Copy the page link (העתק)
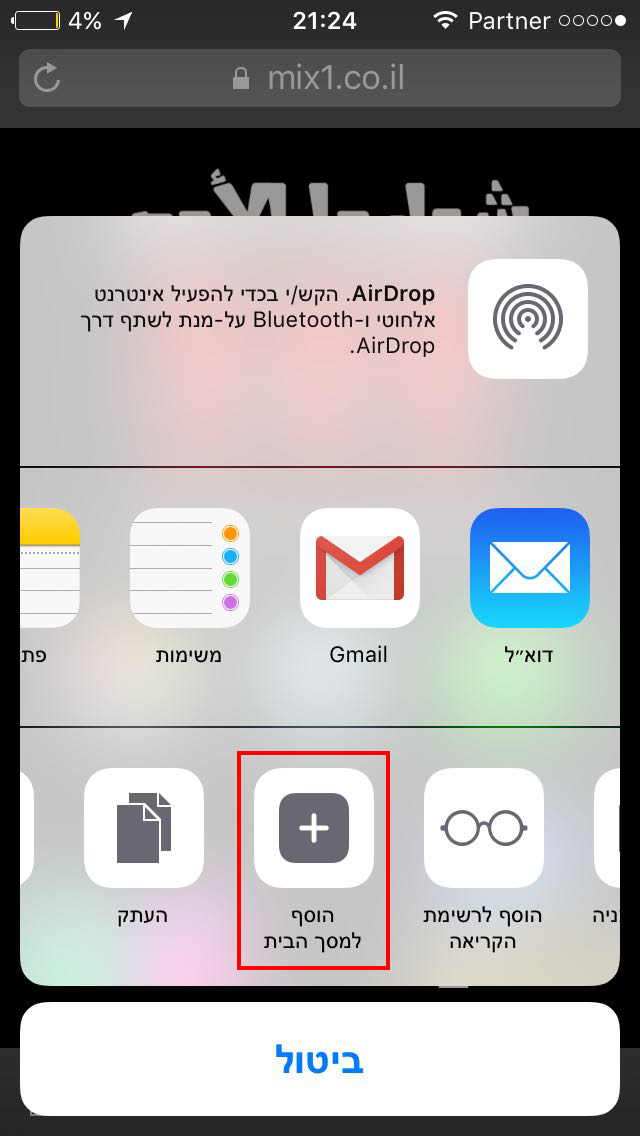 144,828
